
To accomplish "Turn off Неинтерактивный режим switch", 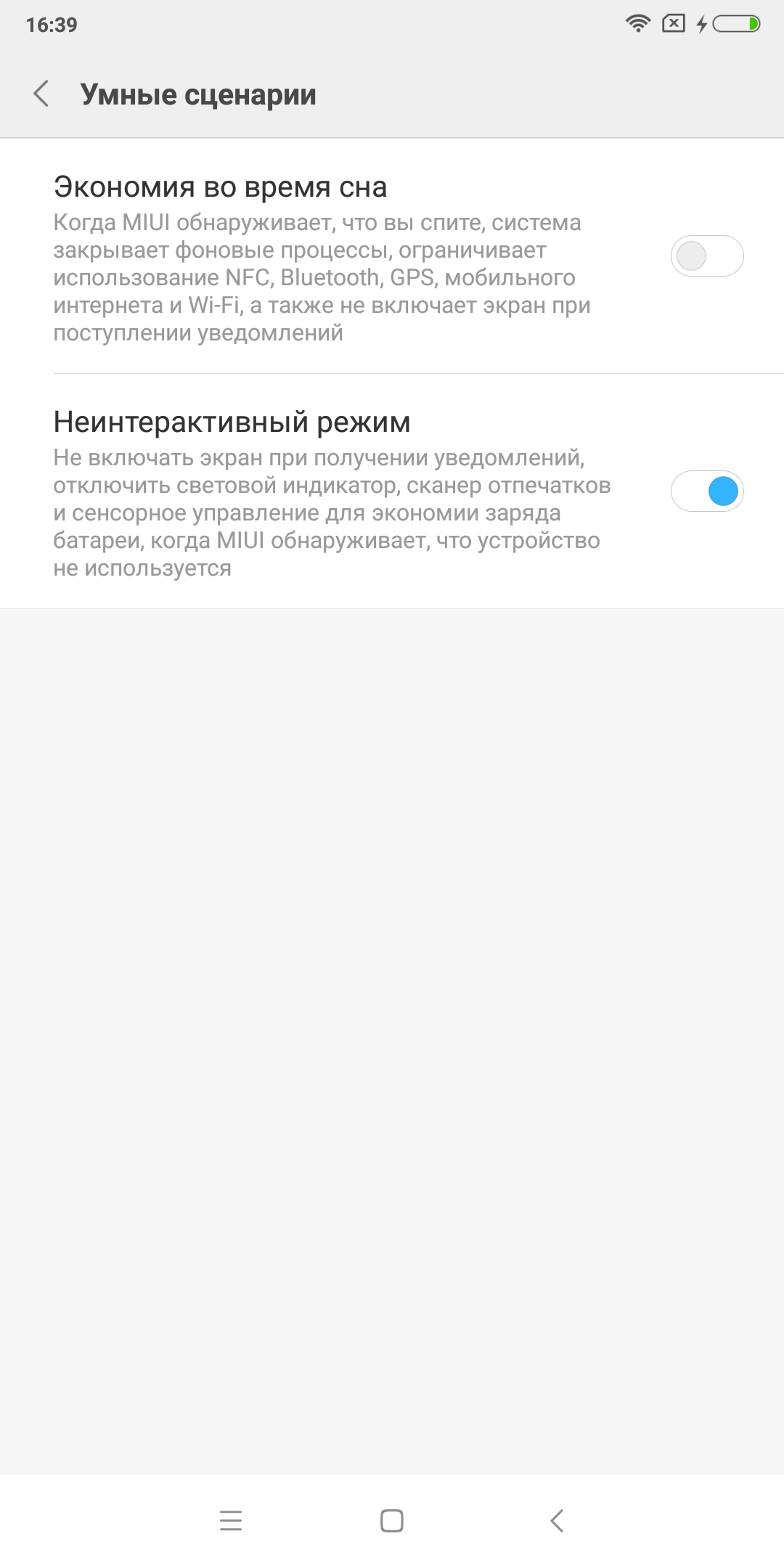I will [x=707, y=491].
